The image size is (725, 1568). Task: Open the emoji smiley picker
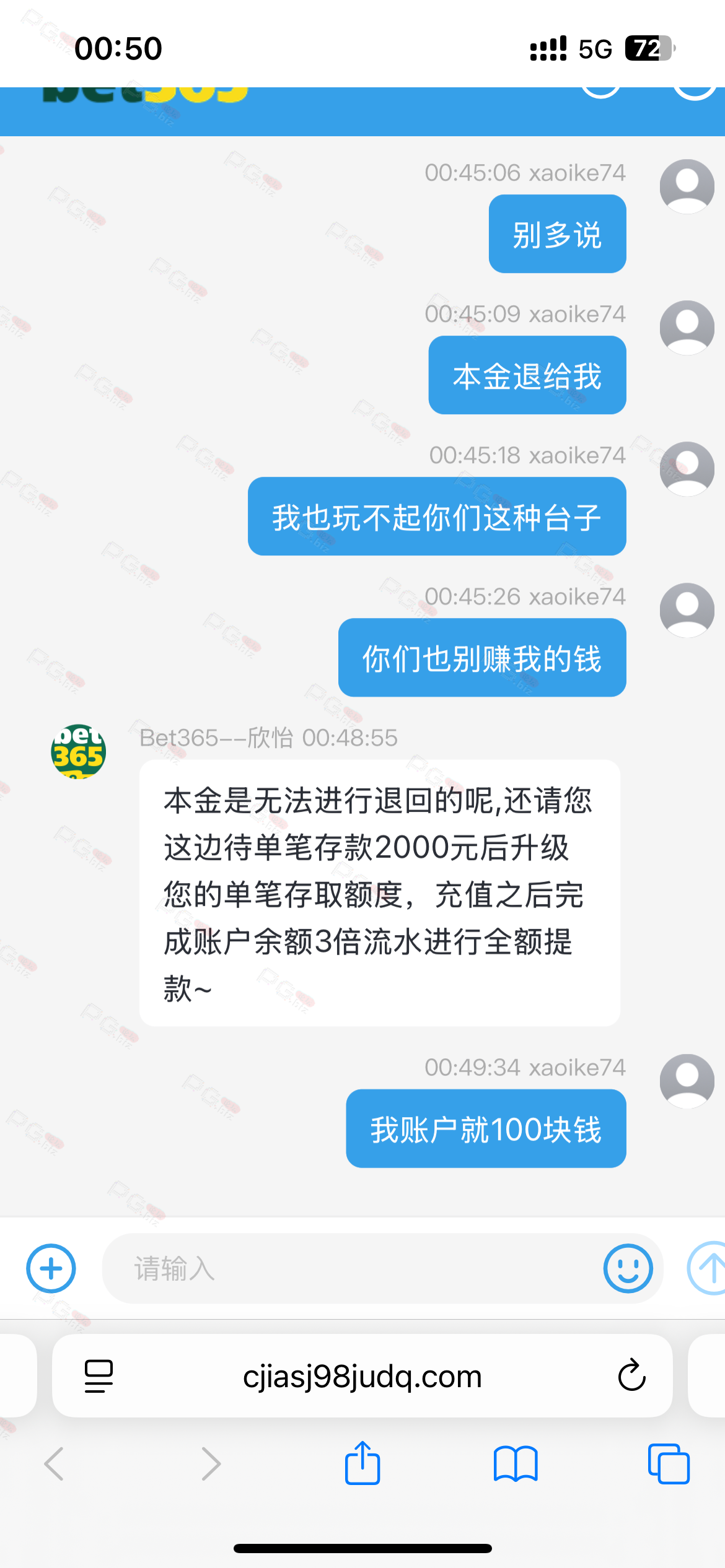(x=628, y=1268)
